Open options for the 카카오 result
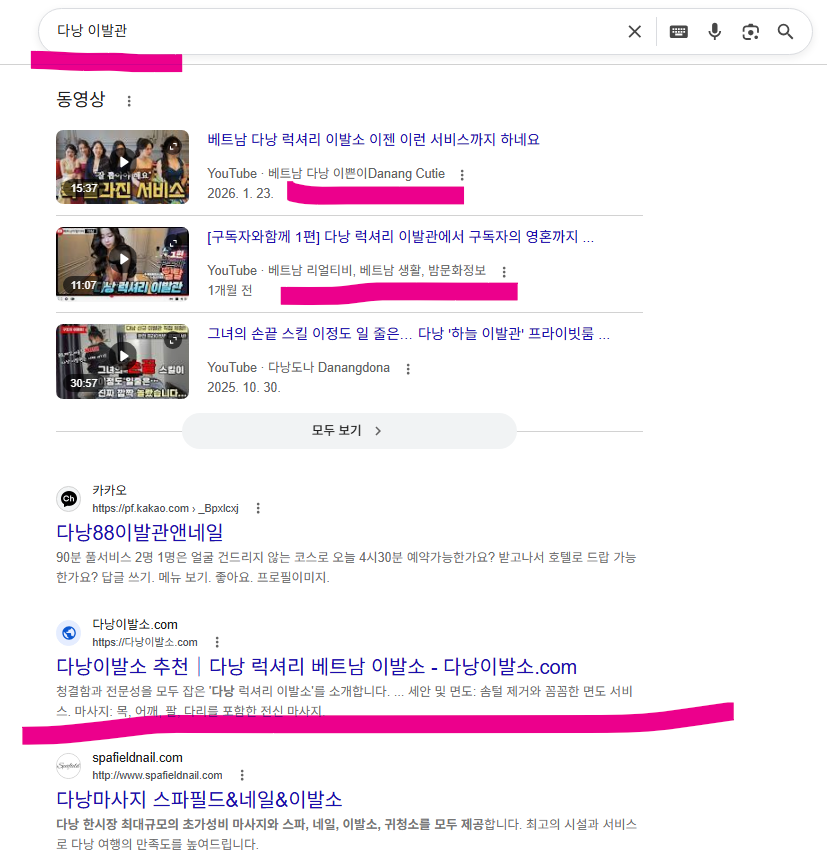 [258, 508]
